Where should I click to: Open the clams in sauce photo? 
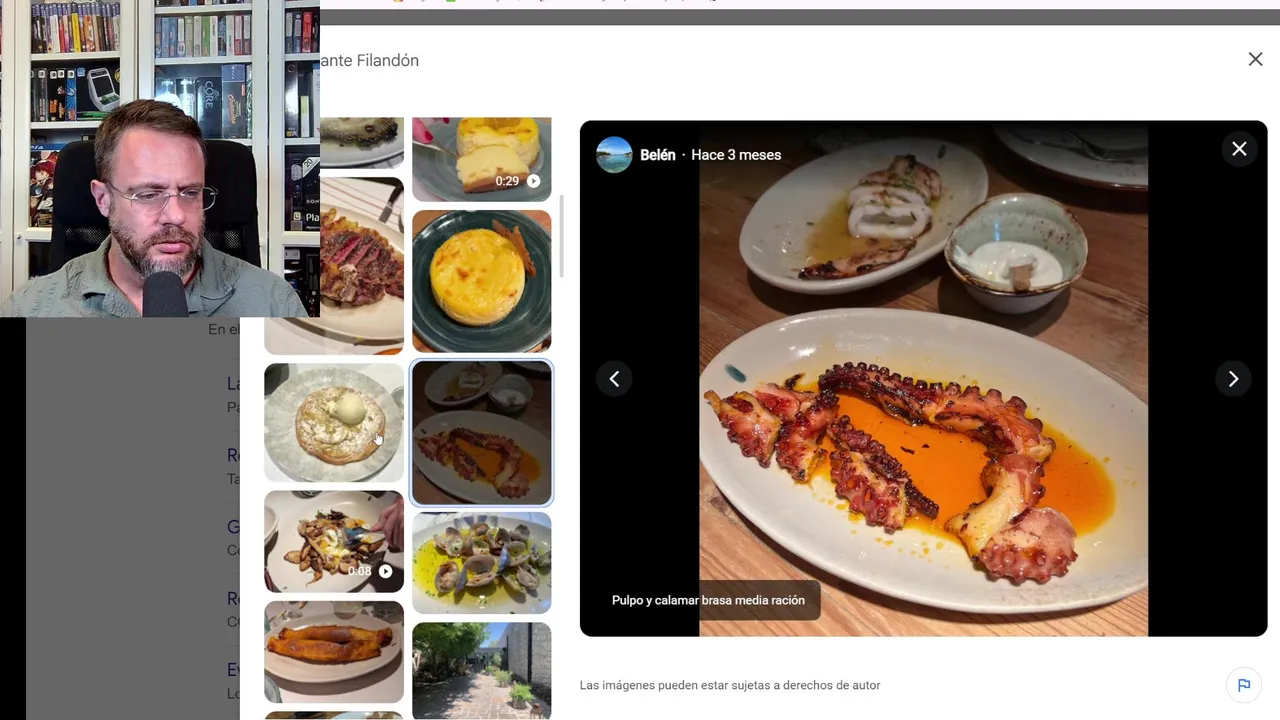(481, 562)
